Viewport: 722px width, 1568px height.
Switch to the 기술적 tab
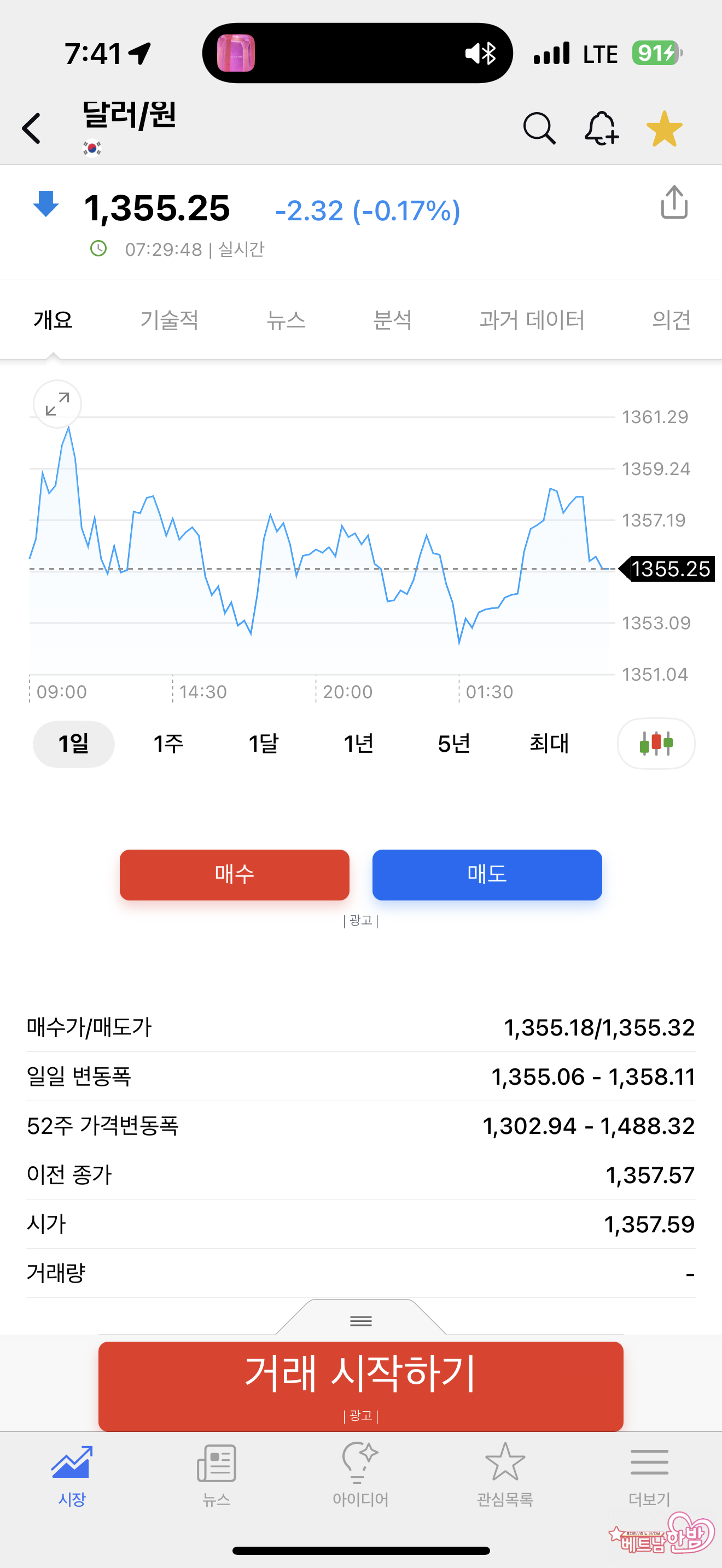169,320
